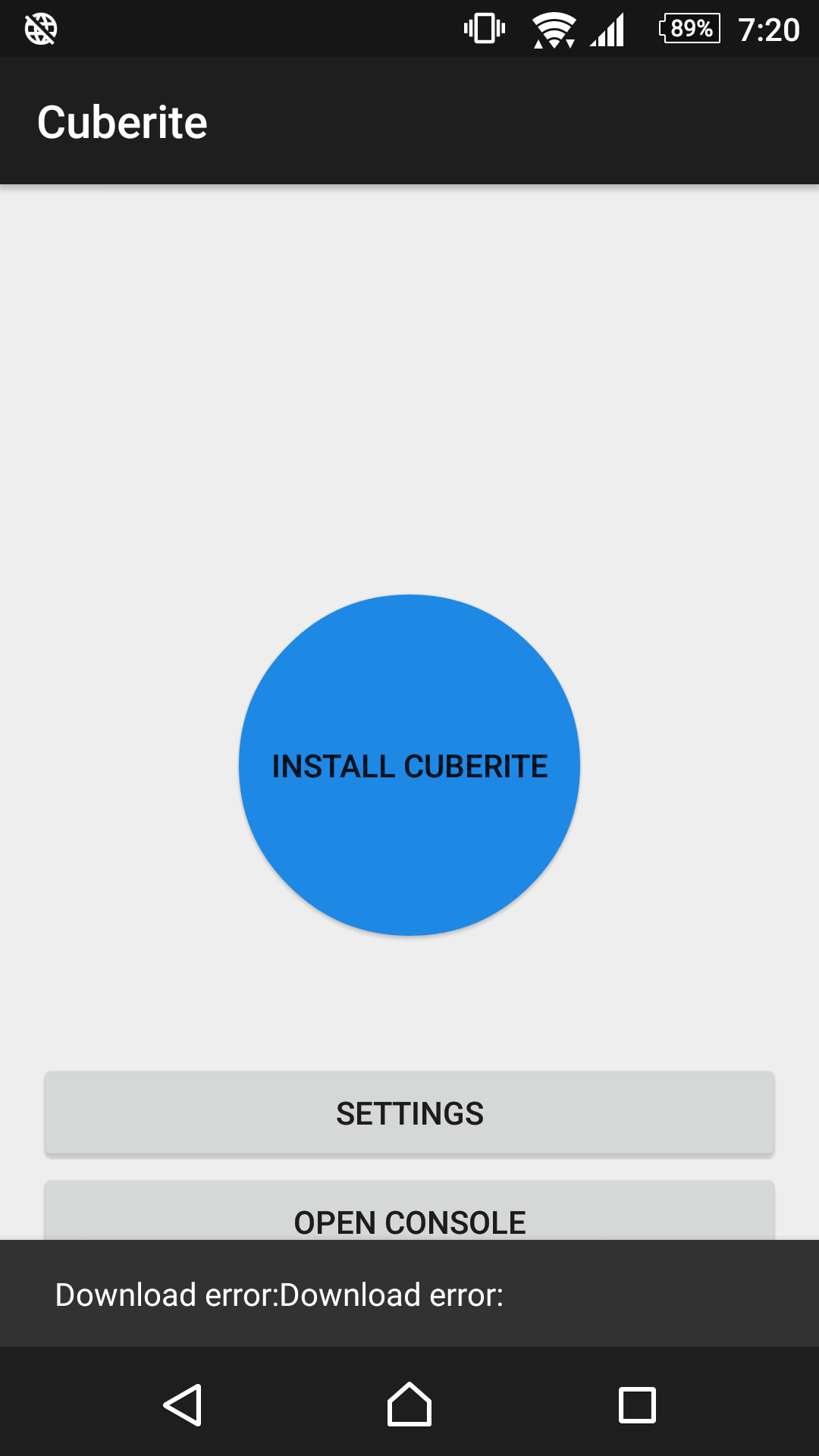Open Settings
819x1456 pixels.
tap(409, 1113)
